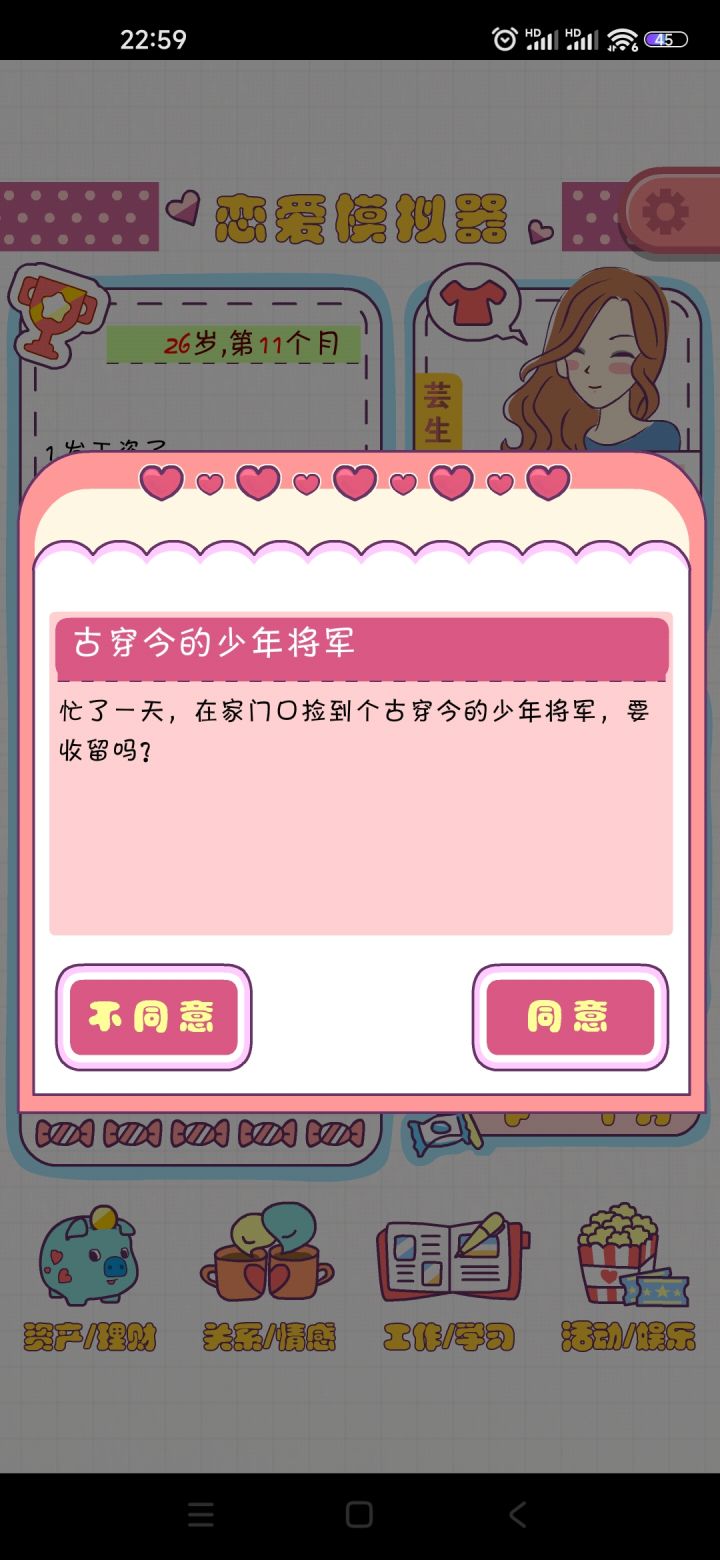Click the first large heart above the dialog
This screenshot has height=1560, width=720.
click(161, 482)
